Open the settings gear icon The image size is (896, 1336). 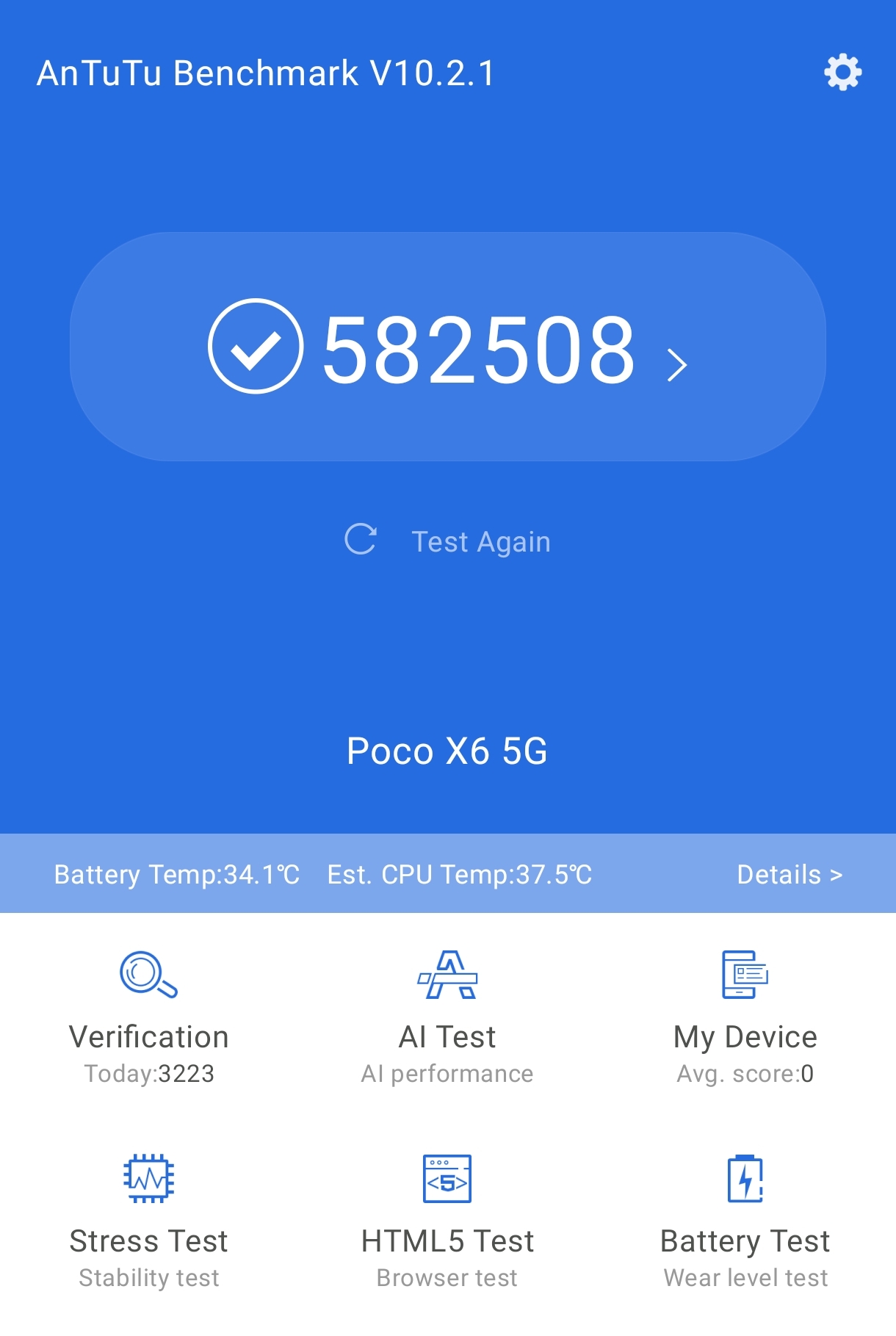[x=842, y=72]
